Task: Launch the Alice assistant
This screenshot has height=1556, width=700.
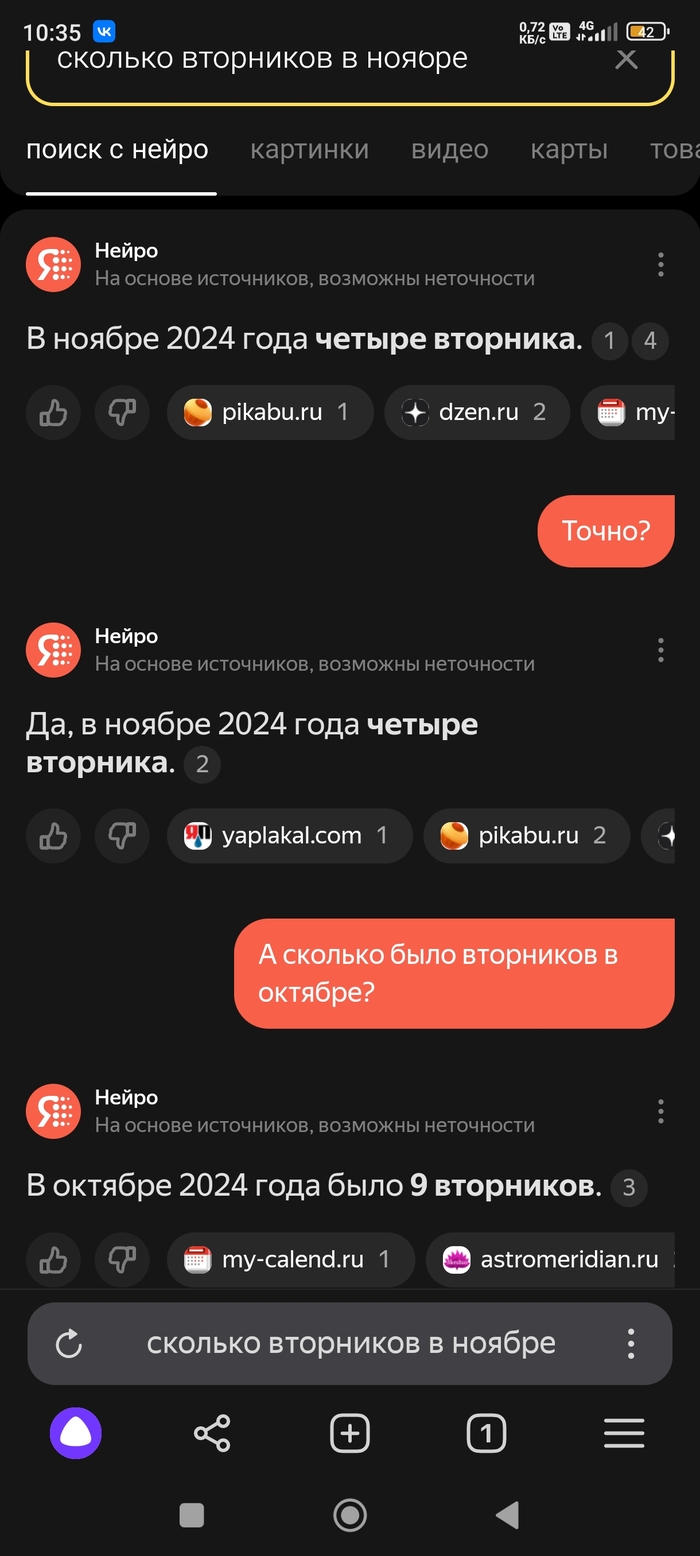Action: tap(76, 1434)
